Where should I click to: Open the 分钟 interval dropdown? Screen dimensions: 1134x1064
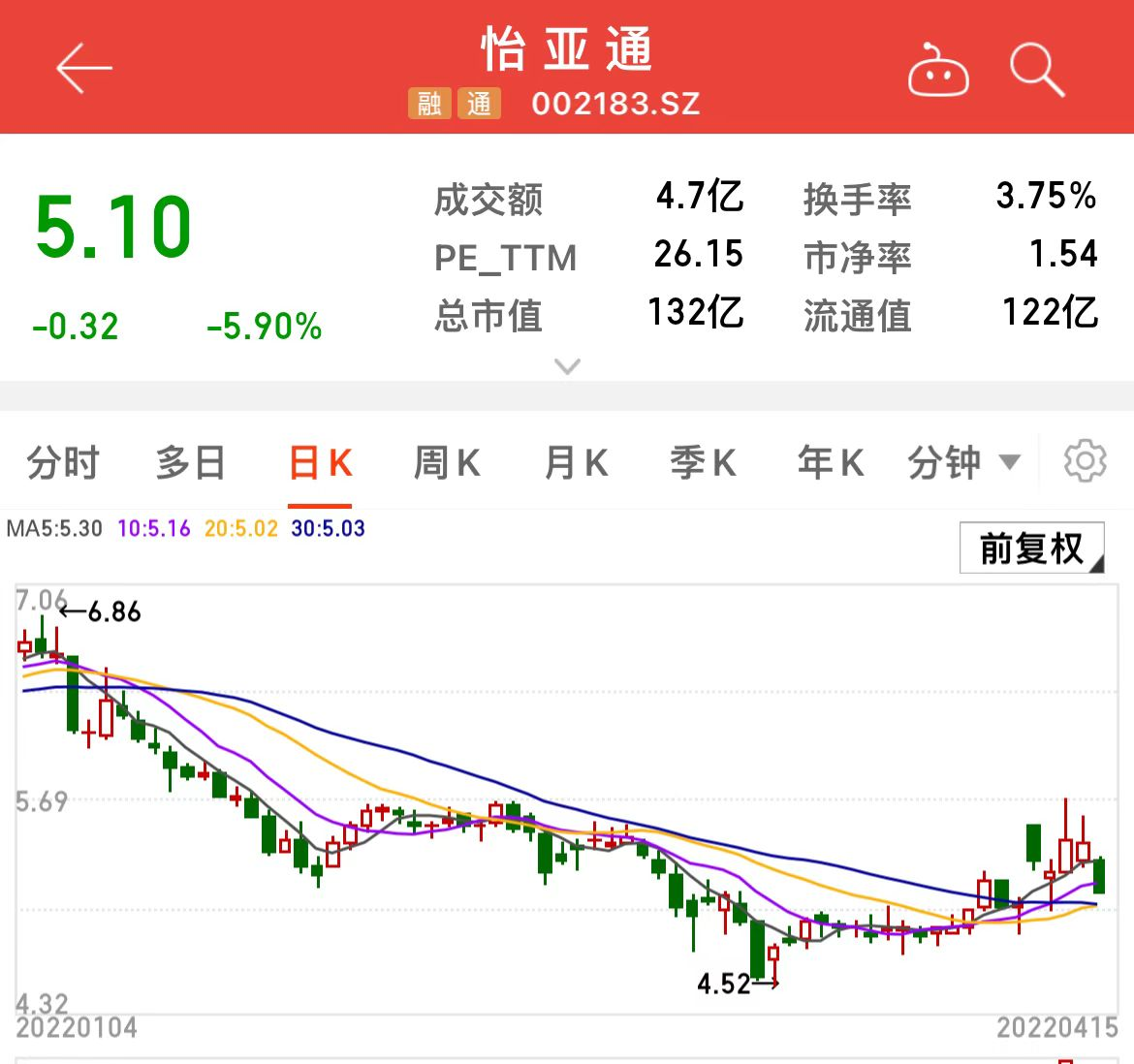[963, 463]
